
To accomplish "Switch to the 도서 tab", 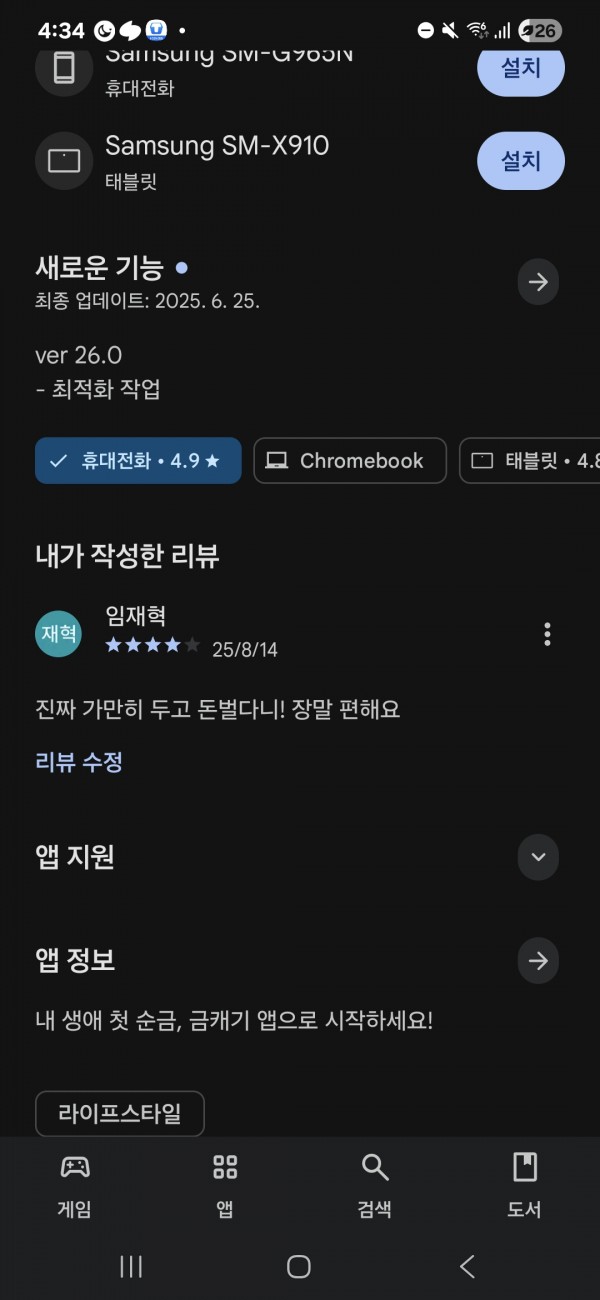I will click(524, 1185).
